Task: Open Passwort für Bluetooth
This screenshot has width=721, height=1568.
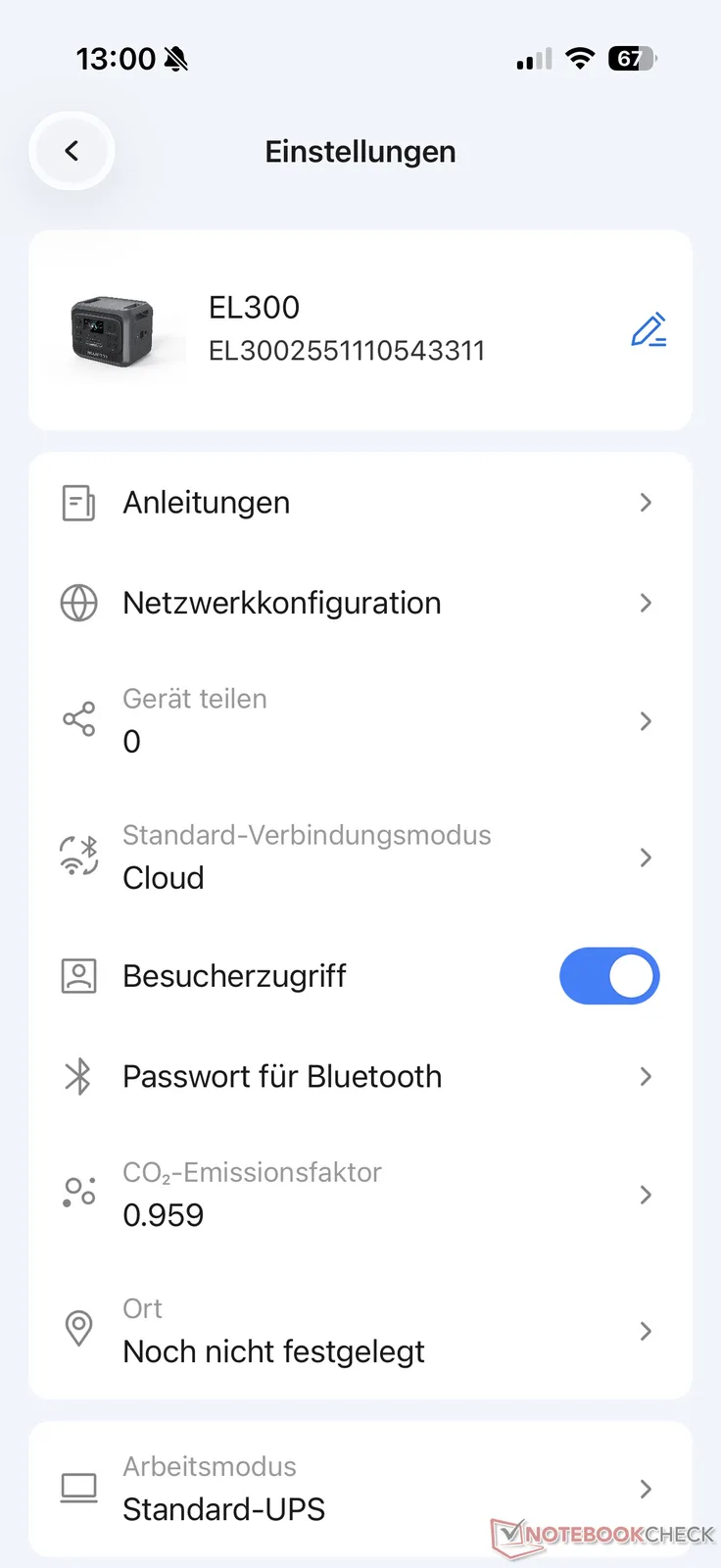Action: [x=360, y=1076]
